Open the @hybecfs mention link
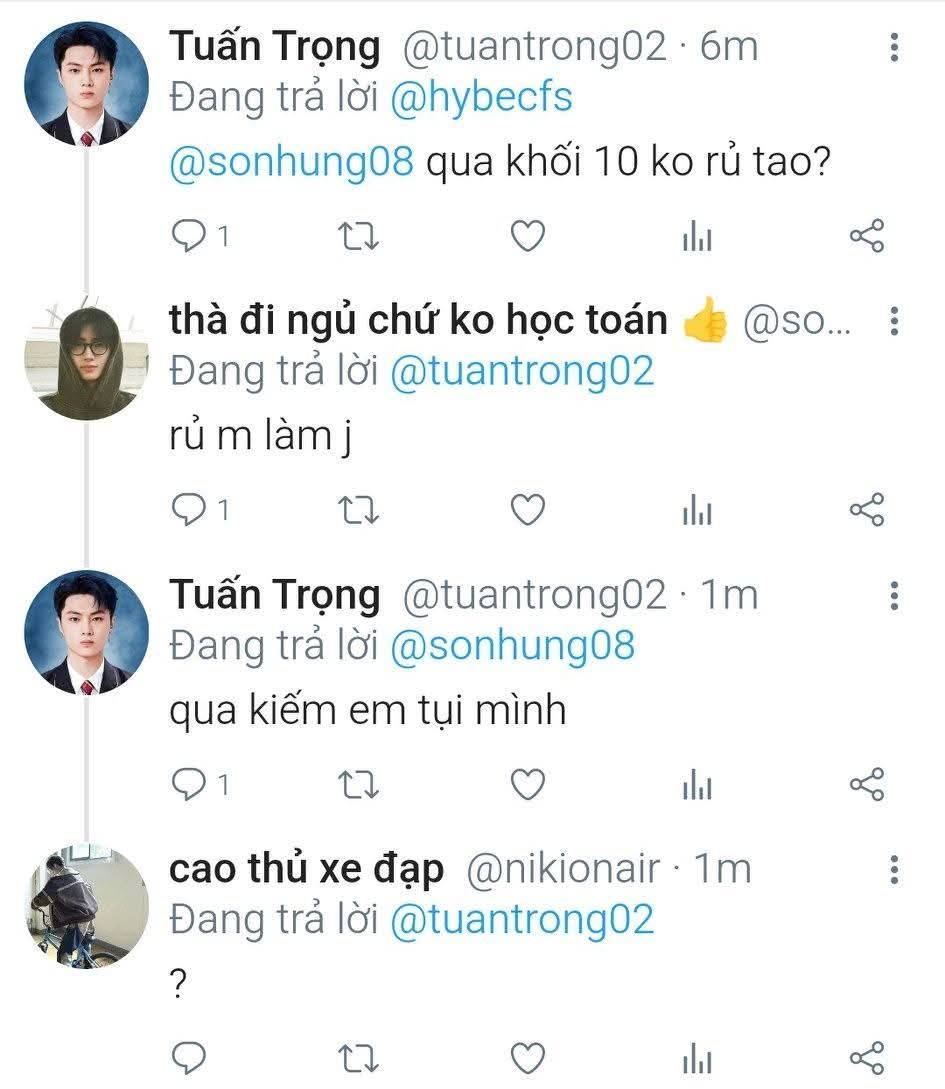945x1089 pixels. [480, 98]
